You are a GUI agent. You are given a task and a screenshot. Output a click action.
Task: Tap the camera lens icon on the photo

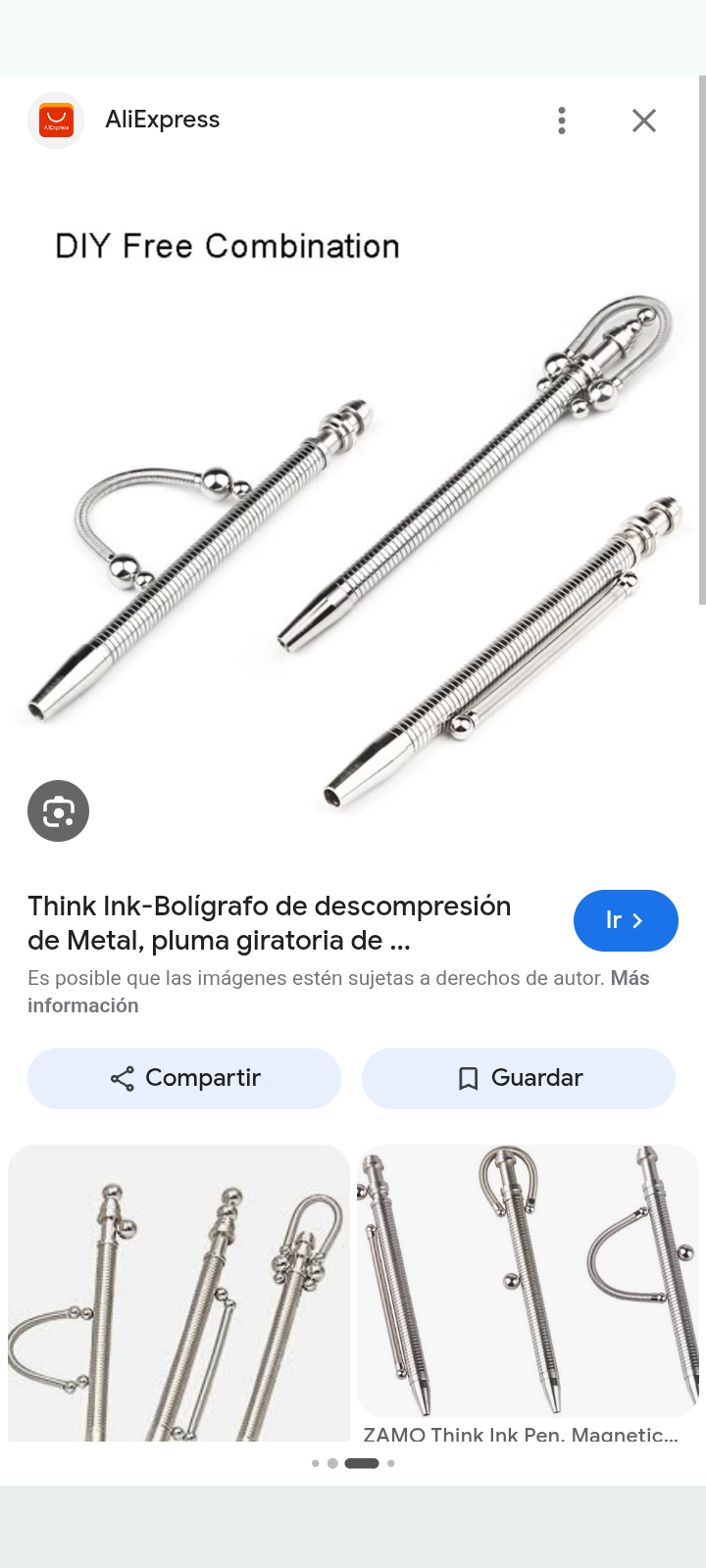(x=58, y=810)
